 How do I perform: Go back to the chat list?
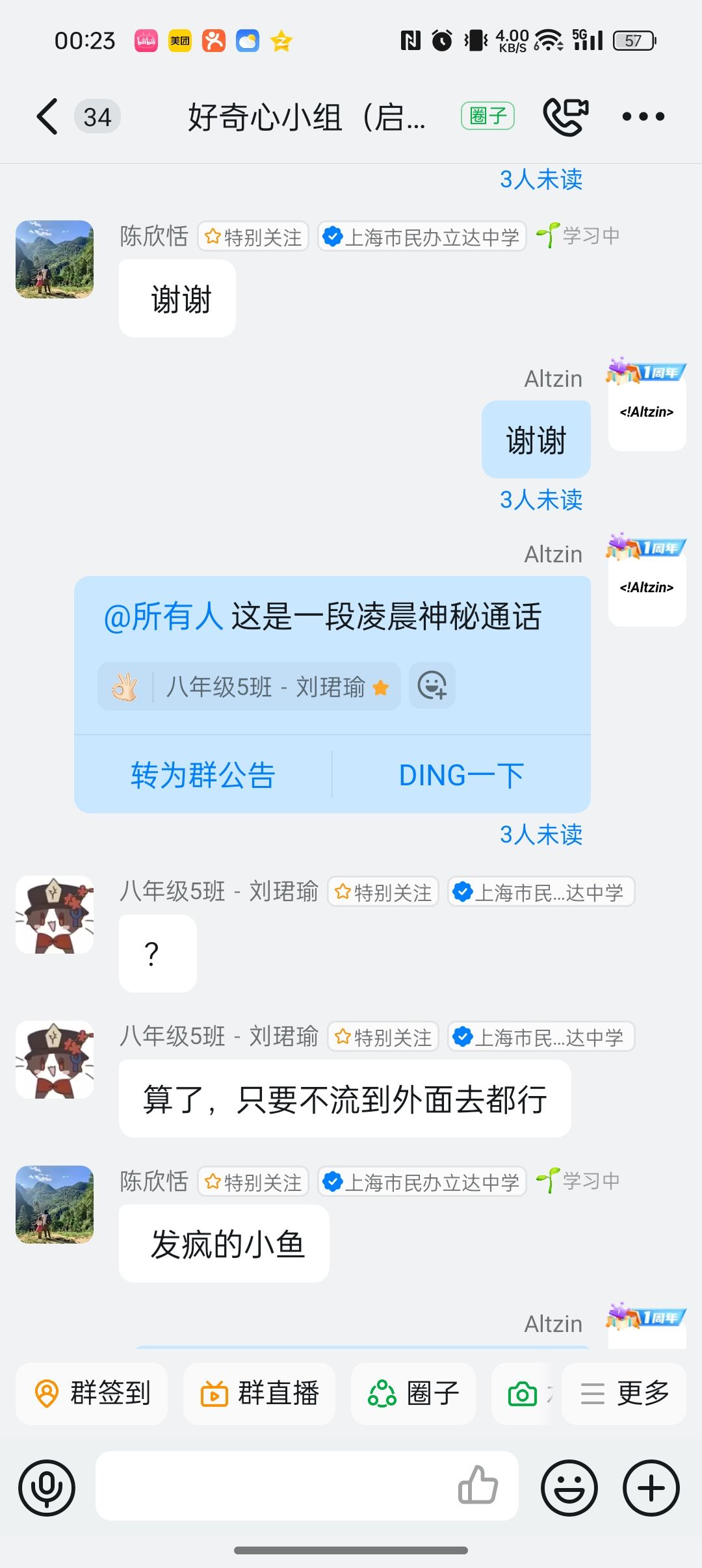point(47,117)
